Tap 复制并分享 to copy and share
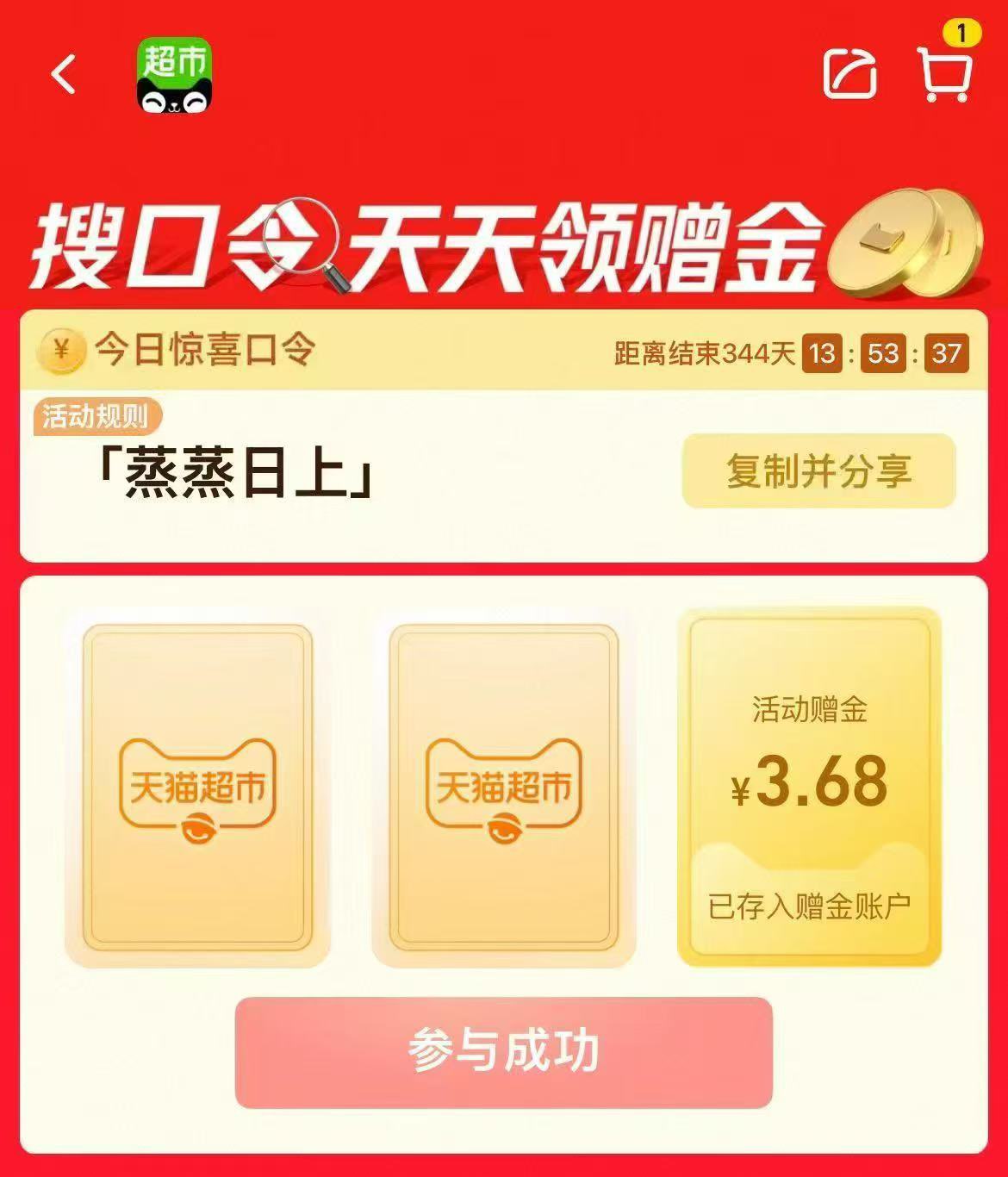 818,471
